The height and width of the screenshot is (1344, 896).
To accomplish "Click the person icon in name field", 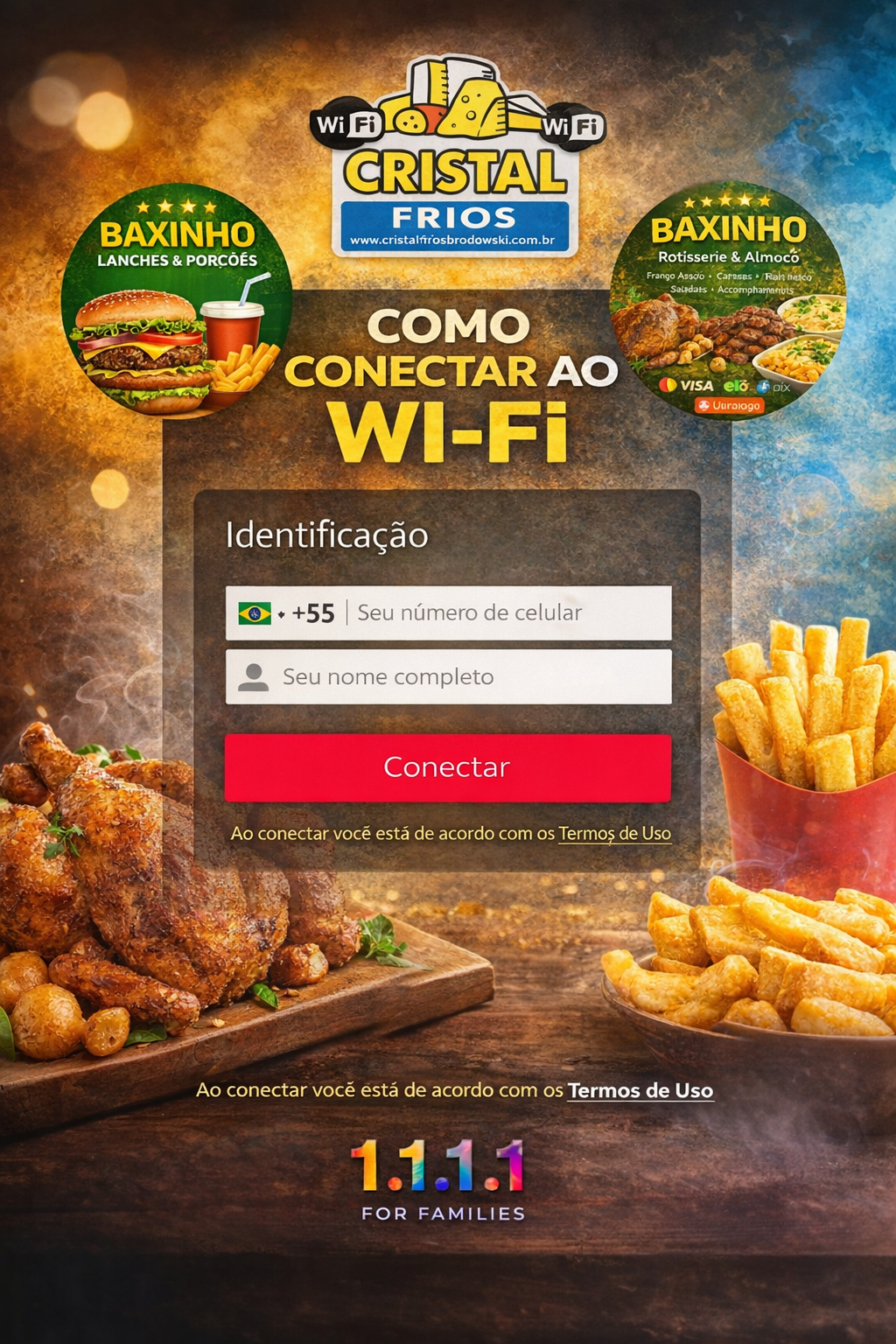I will point(253,675).
